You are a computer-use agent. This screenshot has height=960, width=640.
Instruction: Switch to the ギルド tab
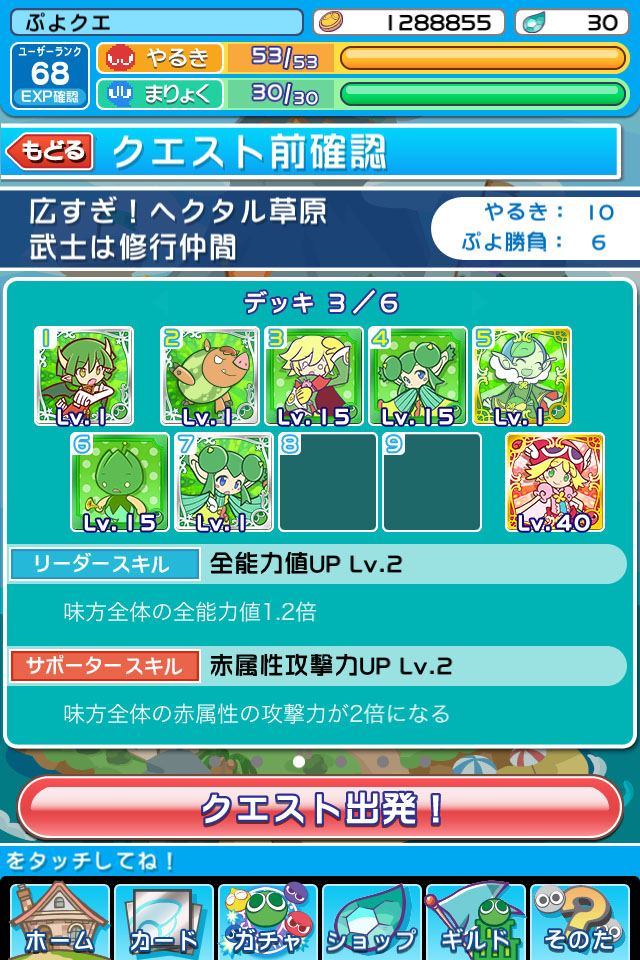(x=475, y=922)
